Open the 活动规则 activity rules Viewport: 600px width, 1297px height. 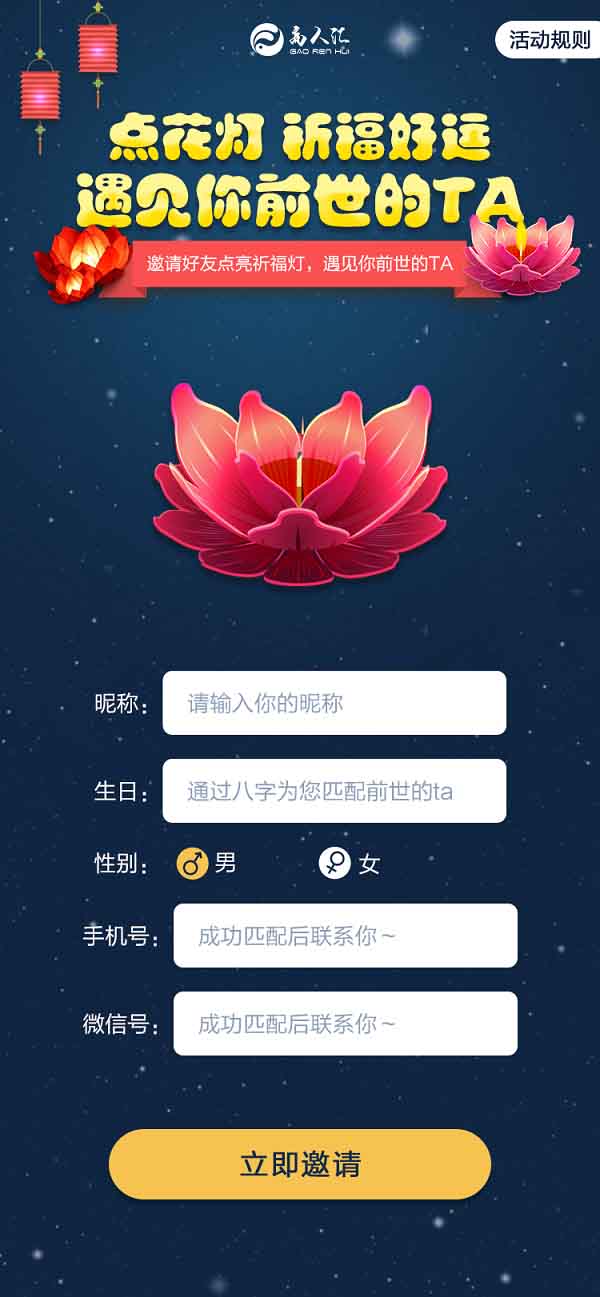point(549,40)
